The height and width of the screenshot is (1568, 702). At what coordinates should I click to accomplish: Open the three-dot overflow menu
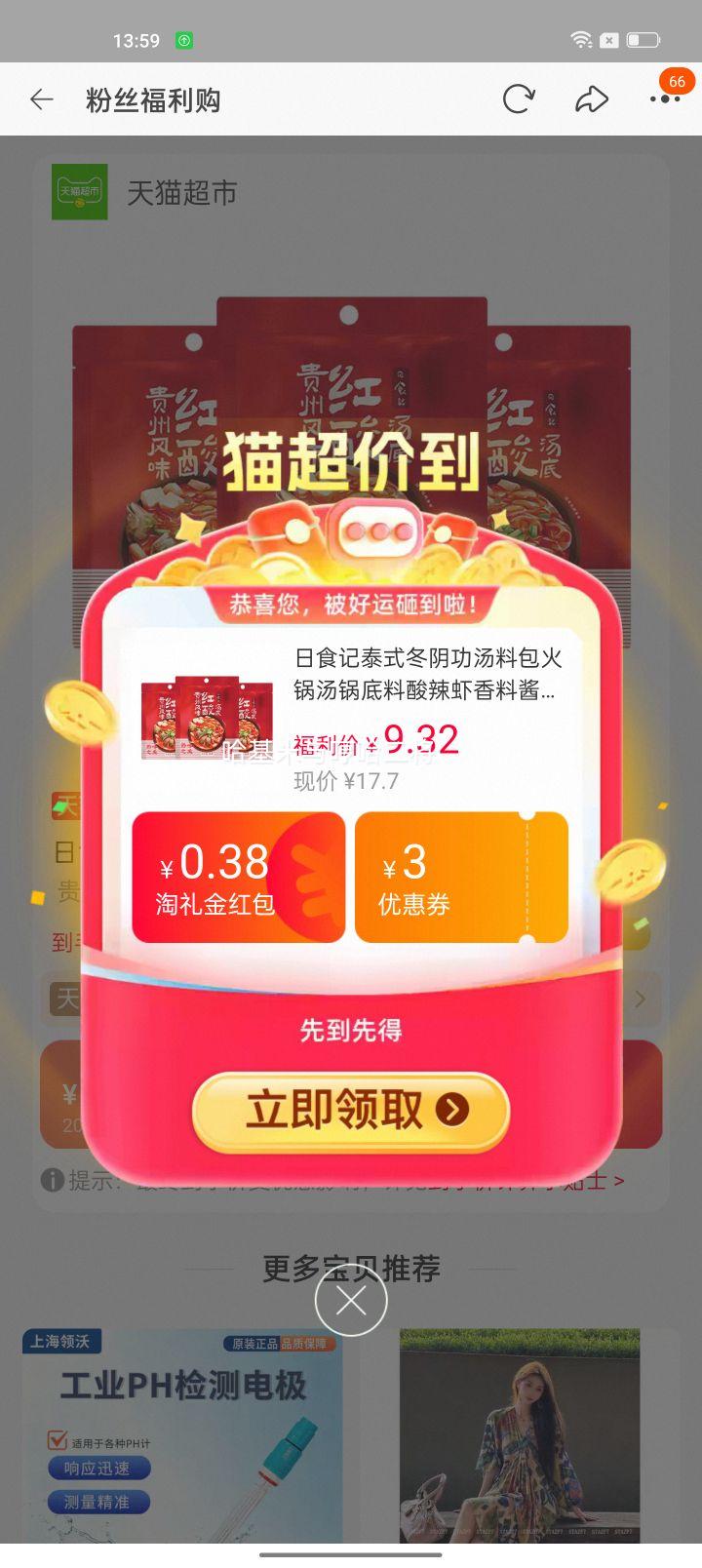[665, 99]
